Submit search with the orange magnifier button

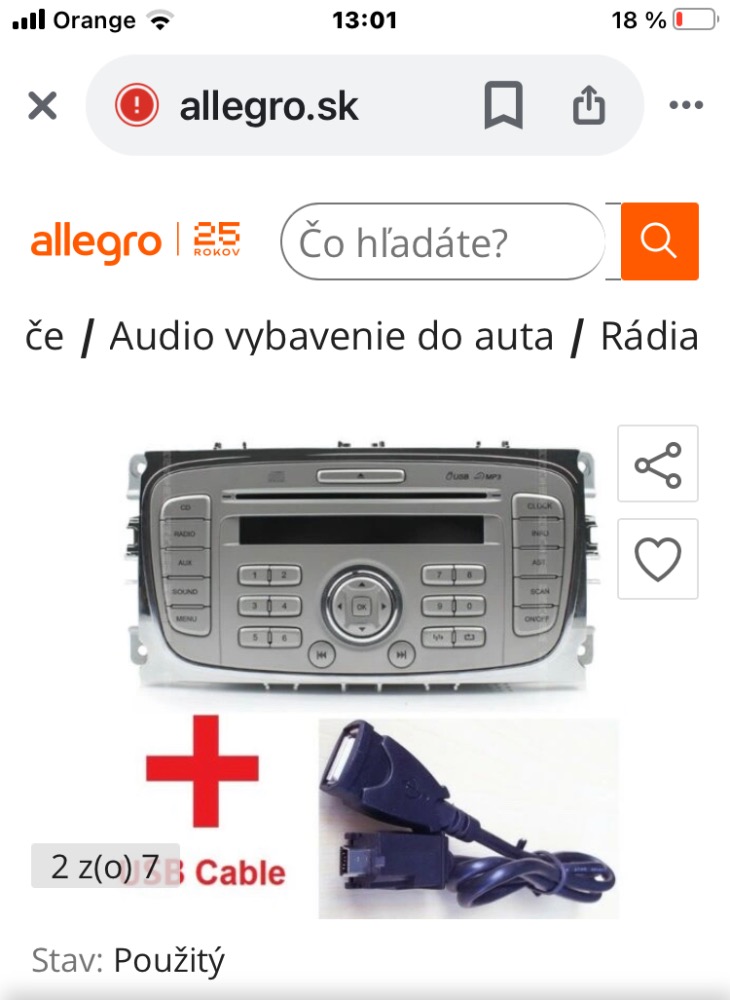pos(659,241)
